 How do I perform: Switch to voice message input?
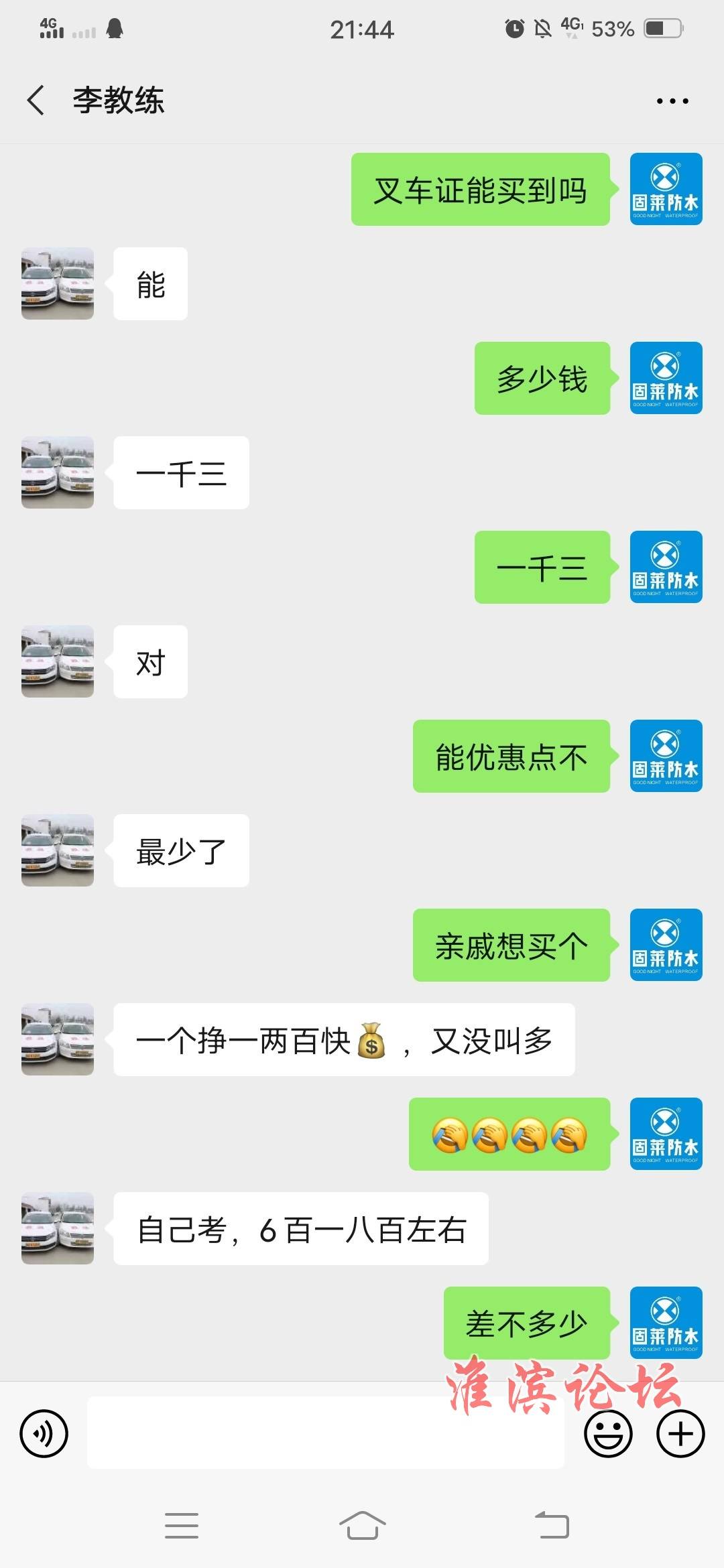[44, 1433]
